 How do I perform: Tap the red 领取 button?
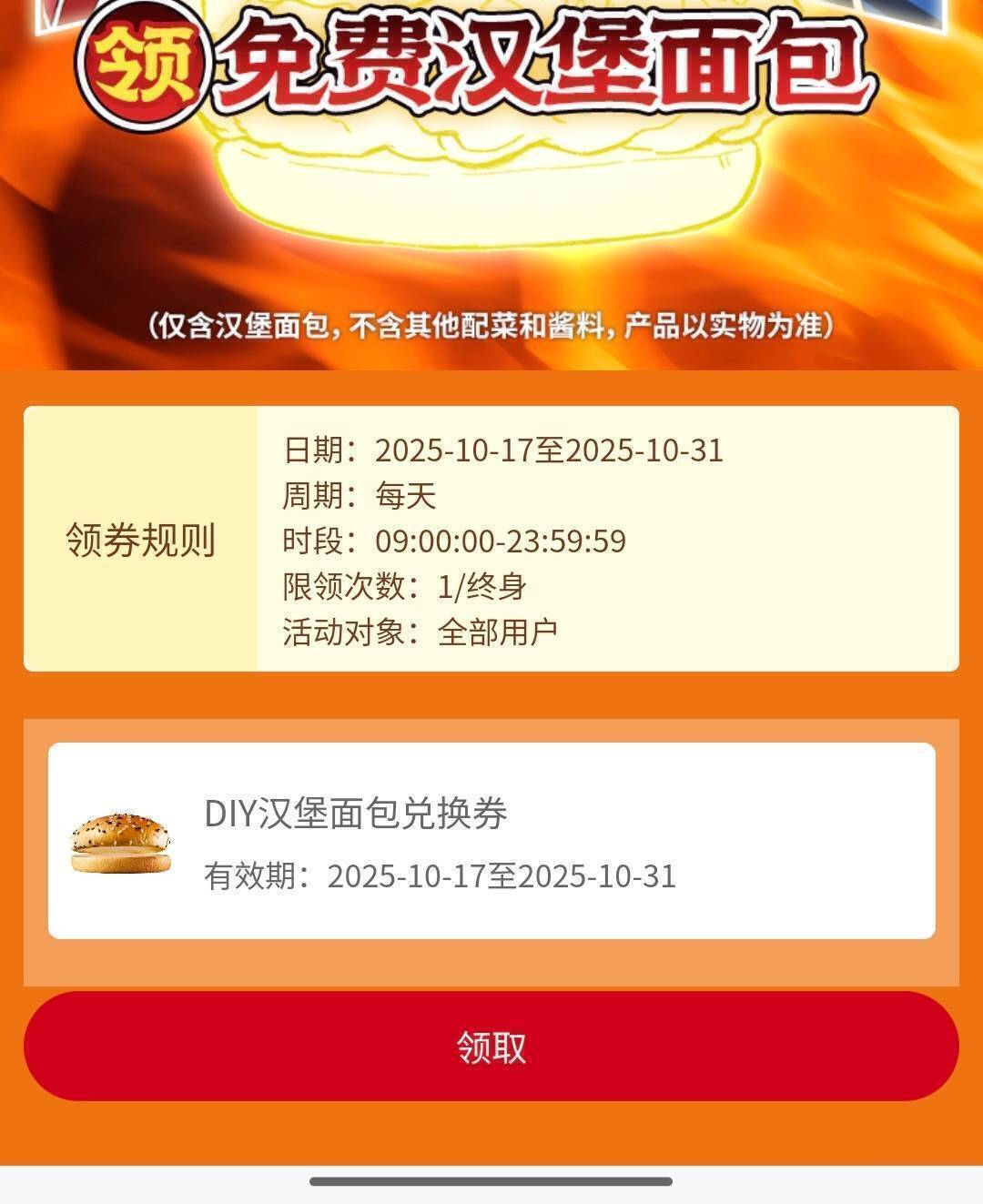coord(491,1047)
